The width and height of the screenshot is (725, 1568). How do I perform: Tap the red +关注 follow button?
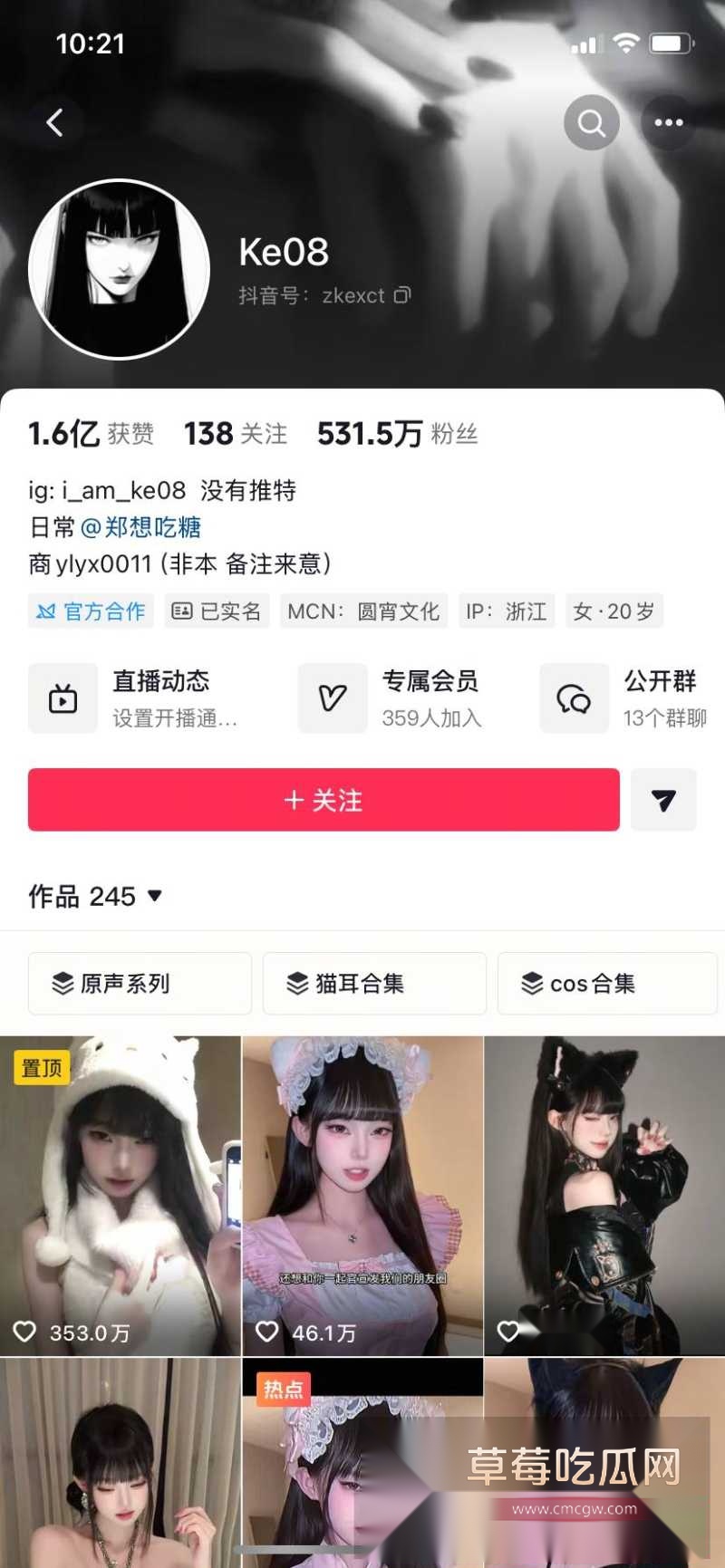[324, 800]
